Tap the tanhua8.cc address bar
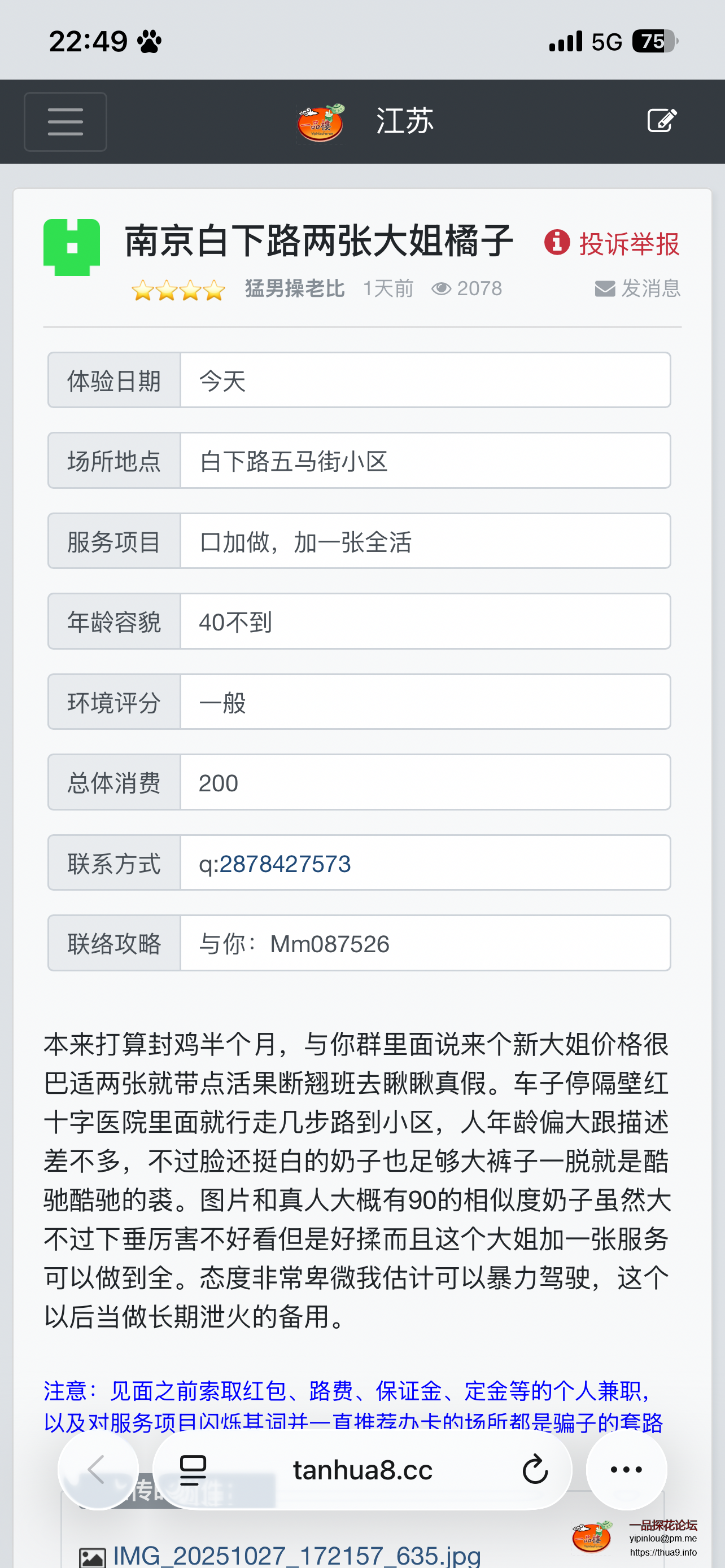Image resolution: width=725 pixels, height=1568 pixels. (x=363, y=1469)
